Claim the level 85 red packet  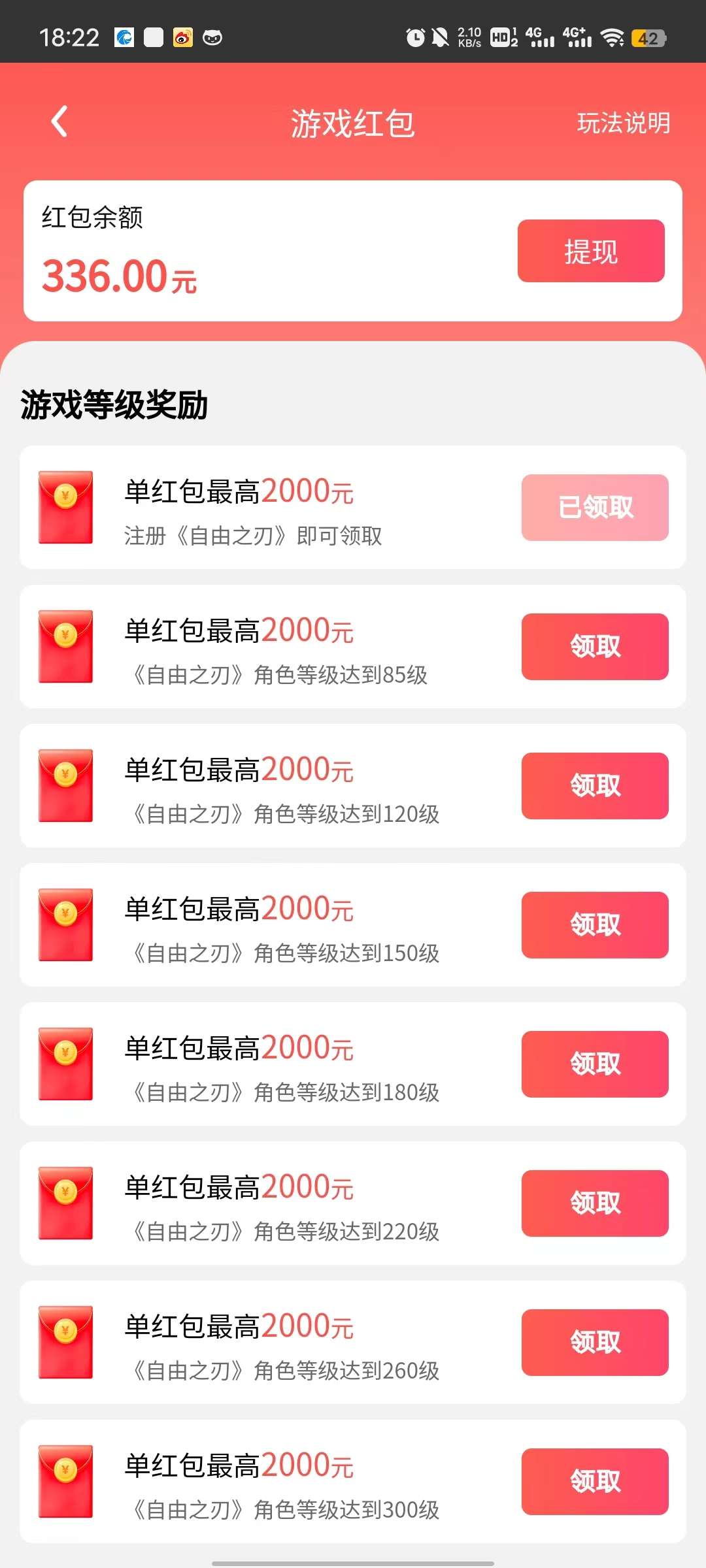tap(595, 646)
